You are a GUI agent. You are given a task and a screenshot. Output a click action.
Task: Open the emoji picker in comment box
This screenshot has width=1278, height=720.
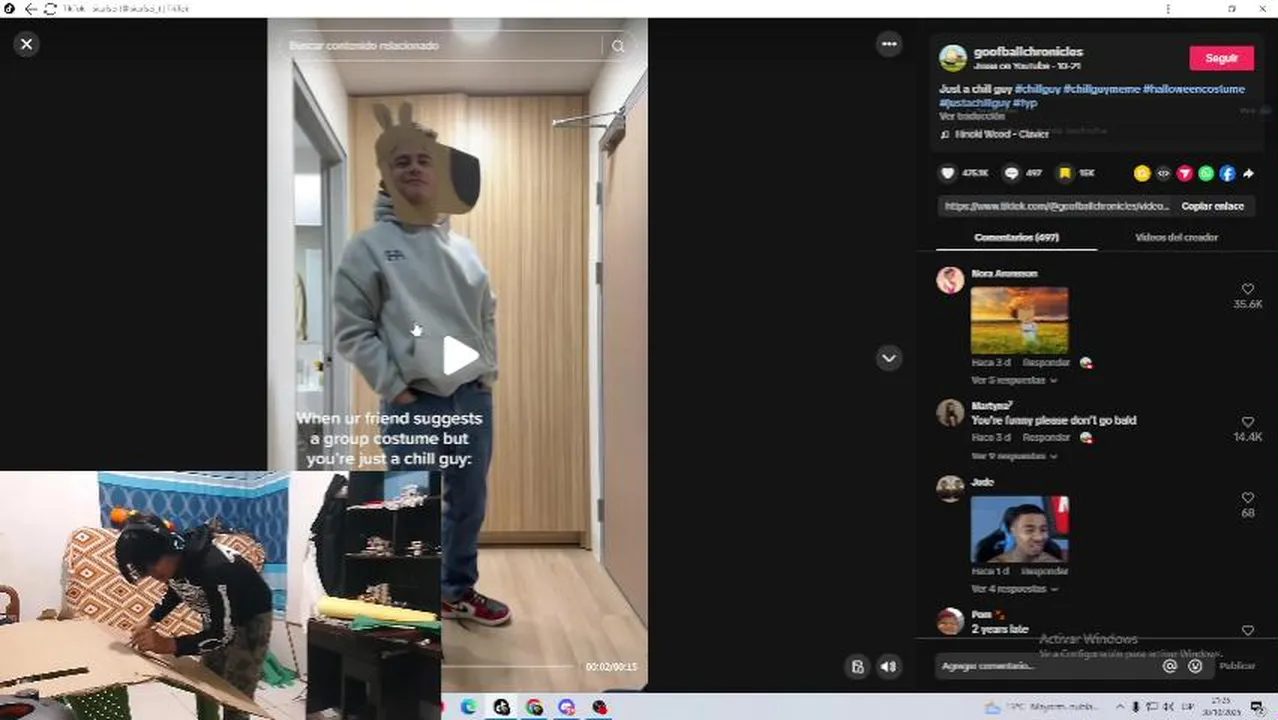coord(1195,666)
